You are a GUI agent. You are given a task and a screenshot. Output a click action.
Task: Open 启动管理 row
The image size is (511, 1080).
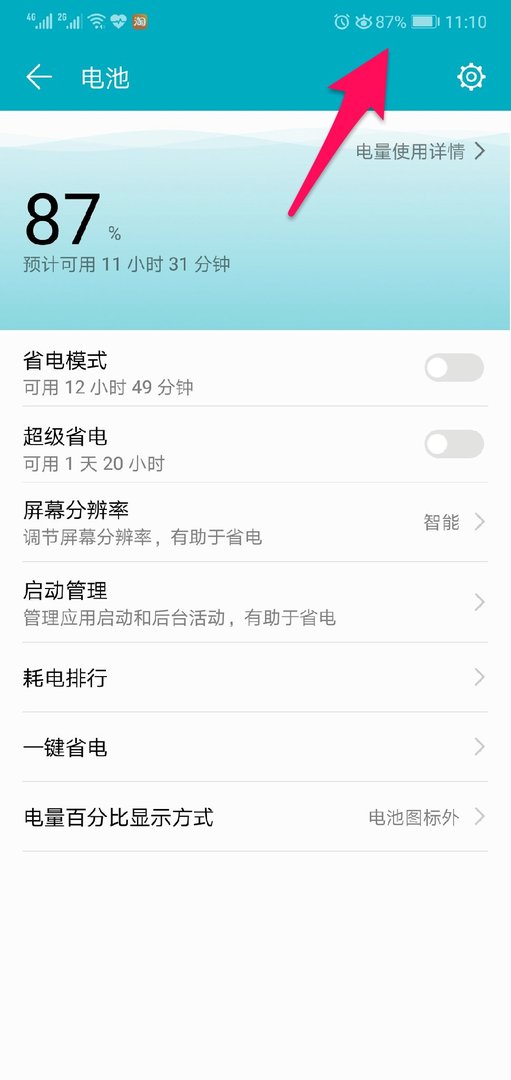pos(256,603)
